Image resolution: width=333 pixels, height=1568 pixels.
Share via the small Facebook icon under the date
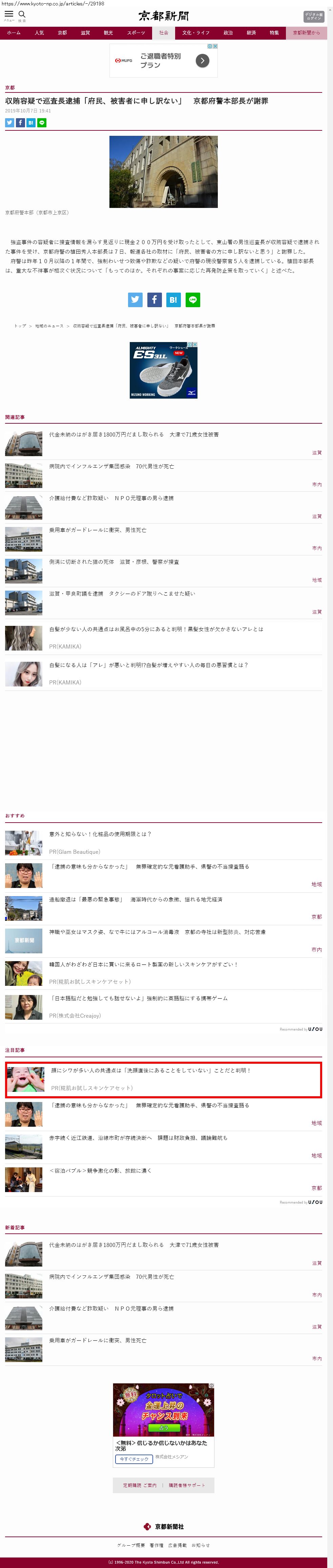tap(20, 123)
